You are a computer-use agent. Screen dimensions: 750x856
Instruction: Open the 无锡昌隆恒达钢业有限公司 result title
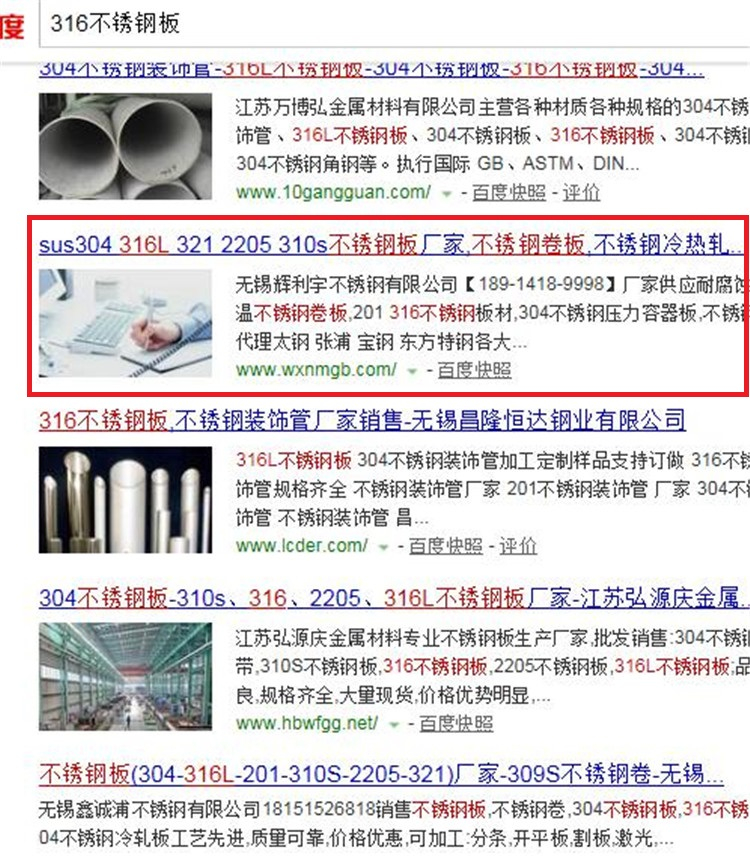pyautogui.click(x=362, y=420)
